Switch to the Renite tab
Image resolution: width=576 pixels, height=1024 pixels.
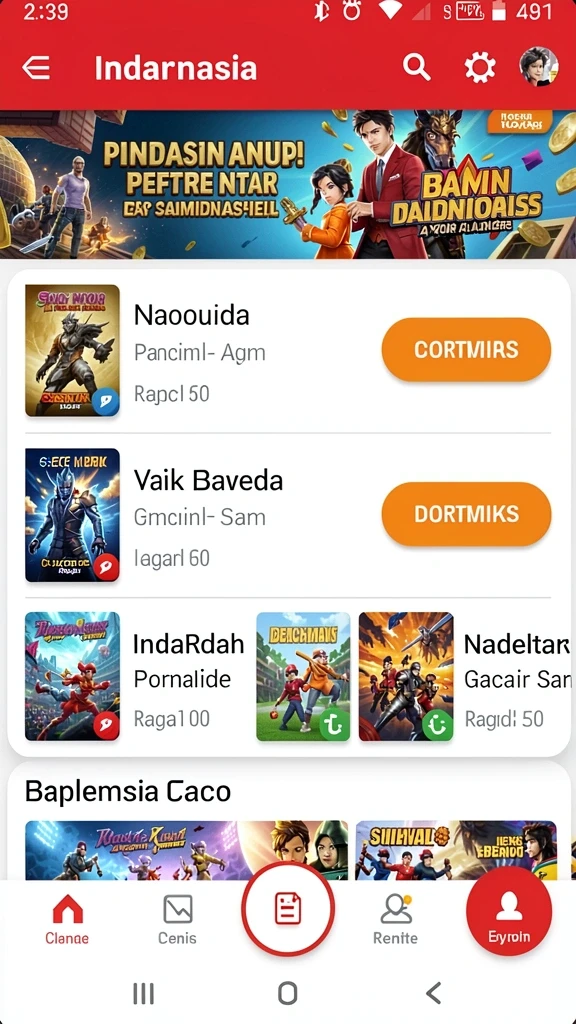pos(395,920)
